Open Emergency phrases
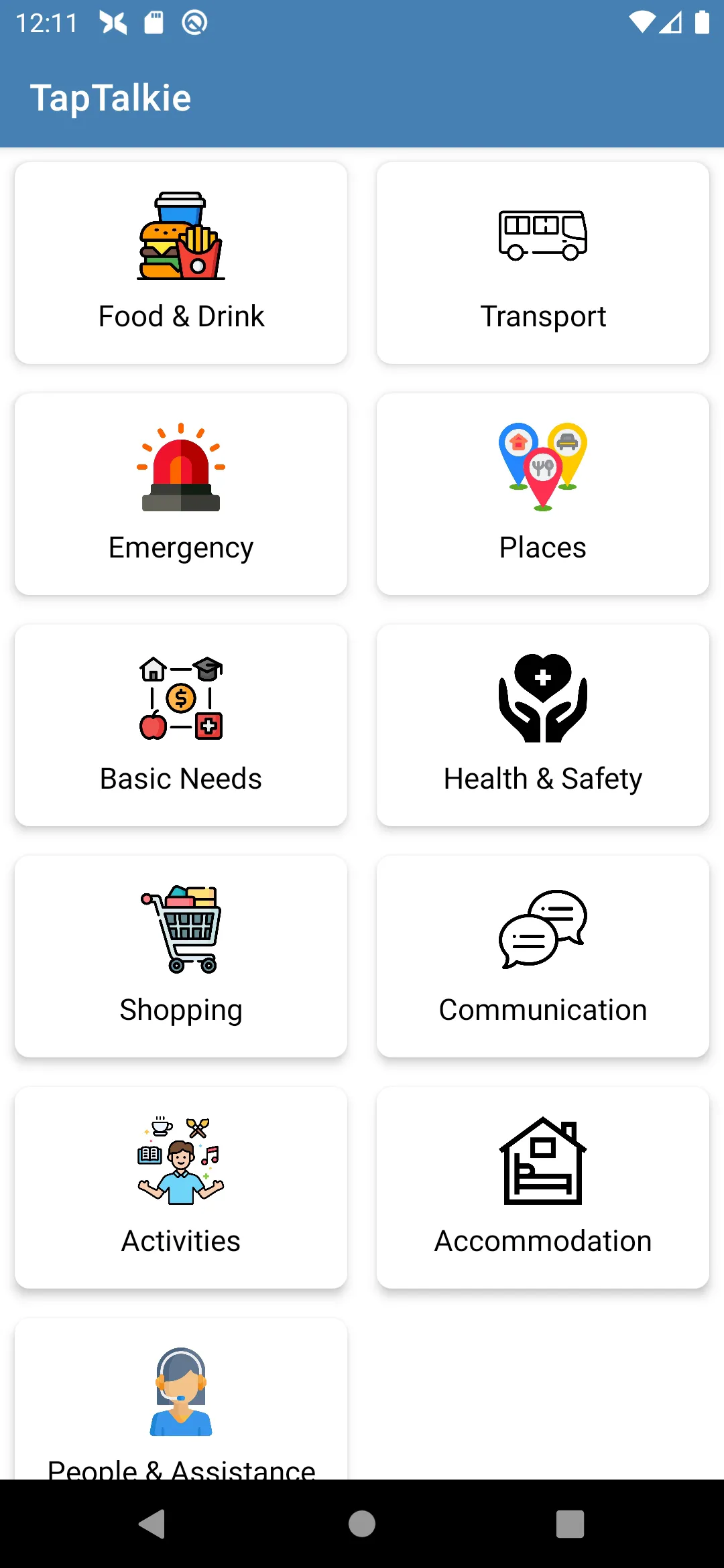 181,494
